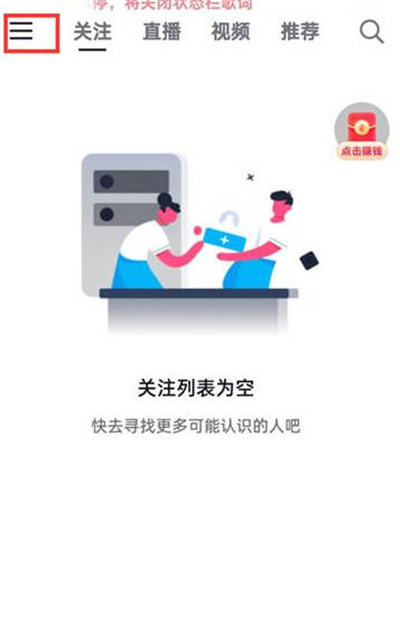The image size is (400, 624).
Task: Select the 关注 tab
Action: coord(92,32)
